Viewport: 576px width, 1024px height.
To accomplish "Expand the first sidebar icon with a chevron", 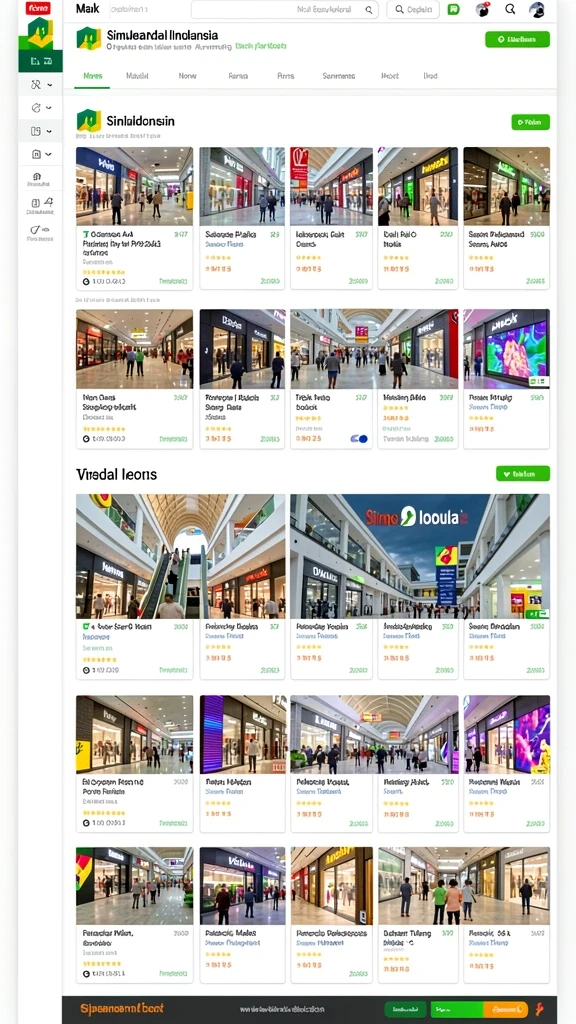I will pos(40,84).
